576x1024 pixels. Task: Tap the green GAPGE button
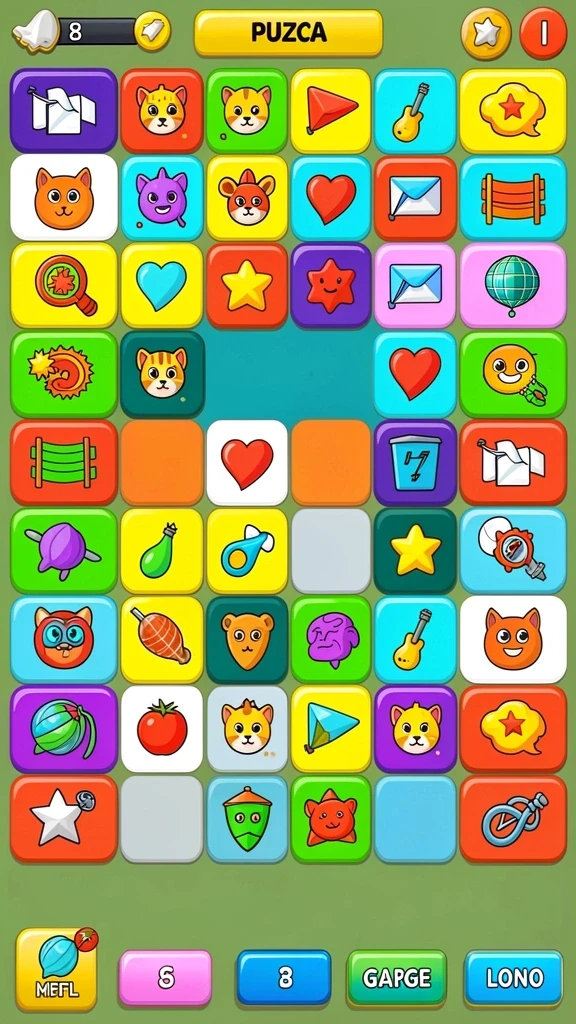click(397, 978)
